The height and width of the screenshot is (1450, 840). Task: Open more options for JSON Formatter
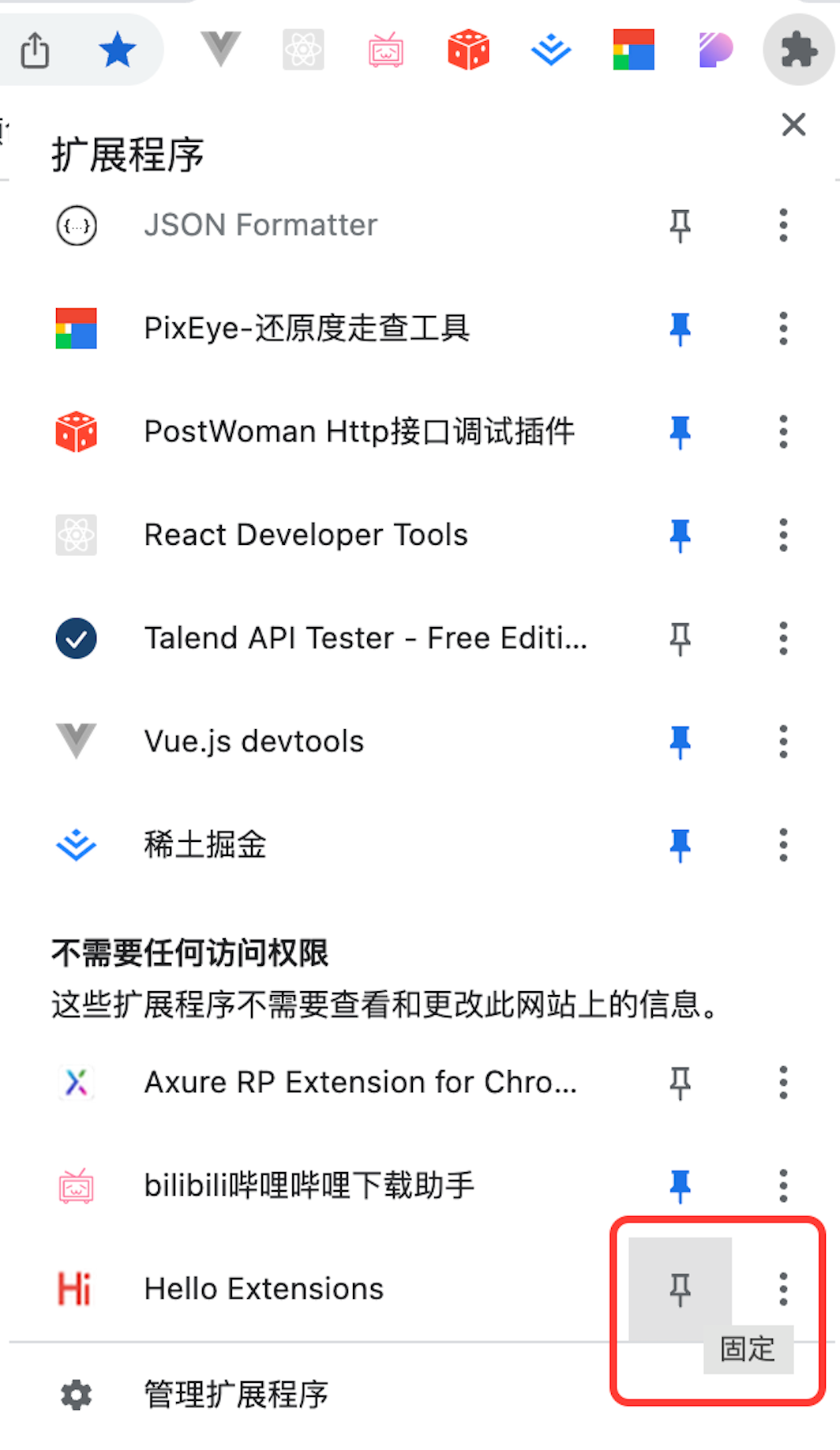[x=783, y=226]
